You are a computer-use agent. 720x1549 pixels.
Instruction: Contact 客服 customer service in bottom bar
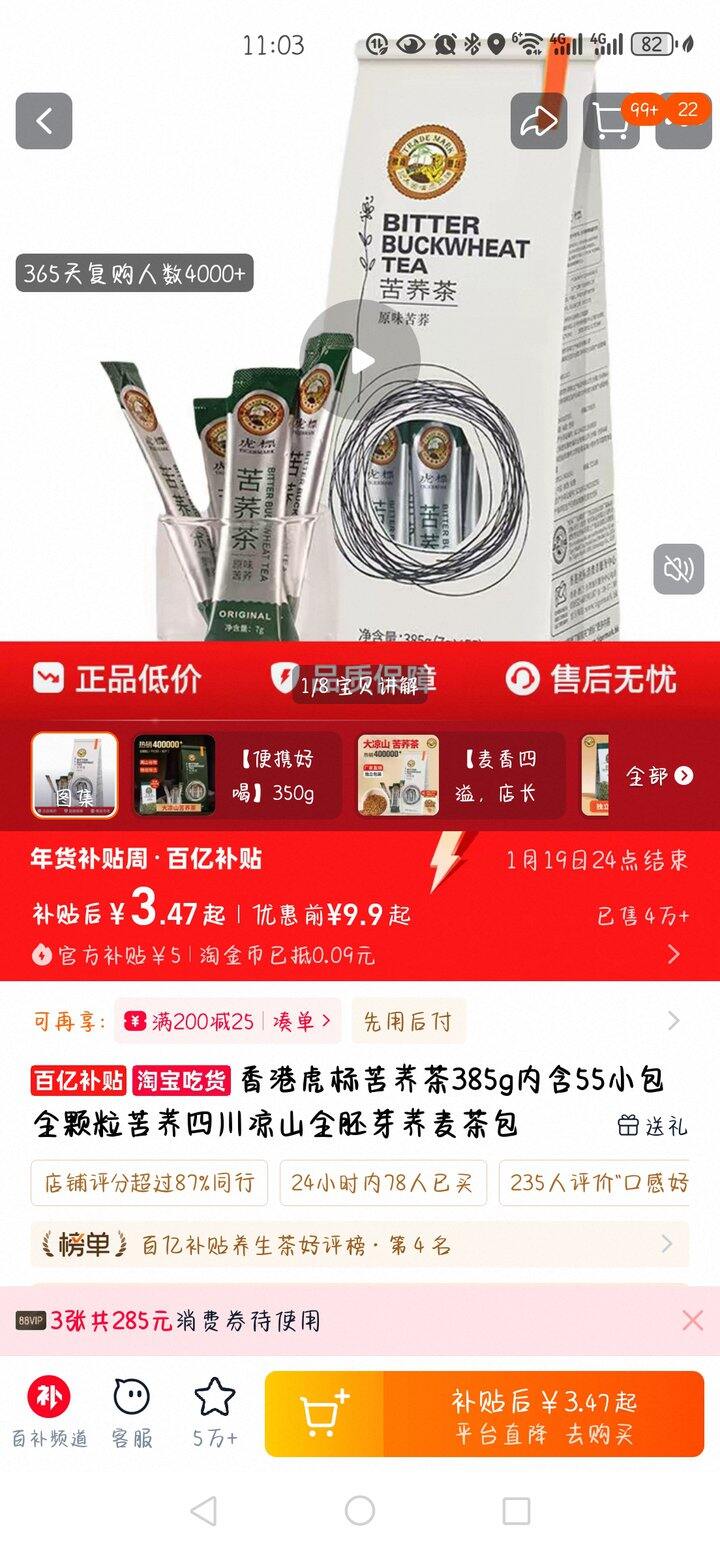tap(130, 1412)
